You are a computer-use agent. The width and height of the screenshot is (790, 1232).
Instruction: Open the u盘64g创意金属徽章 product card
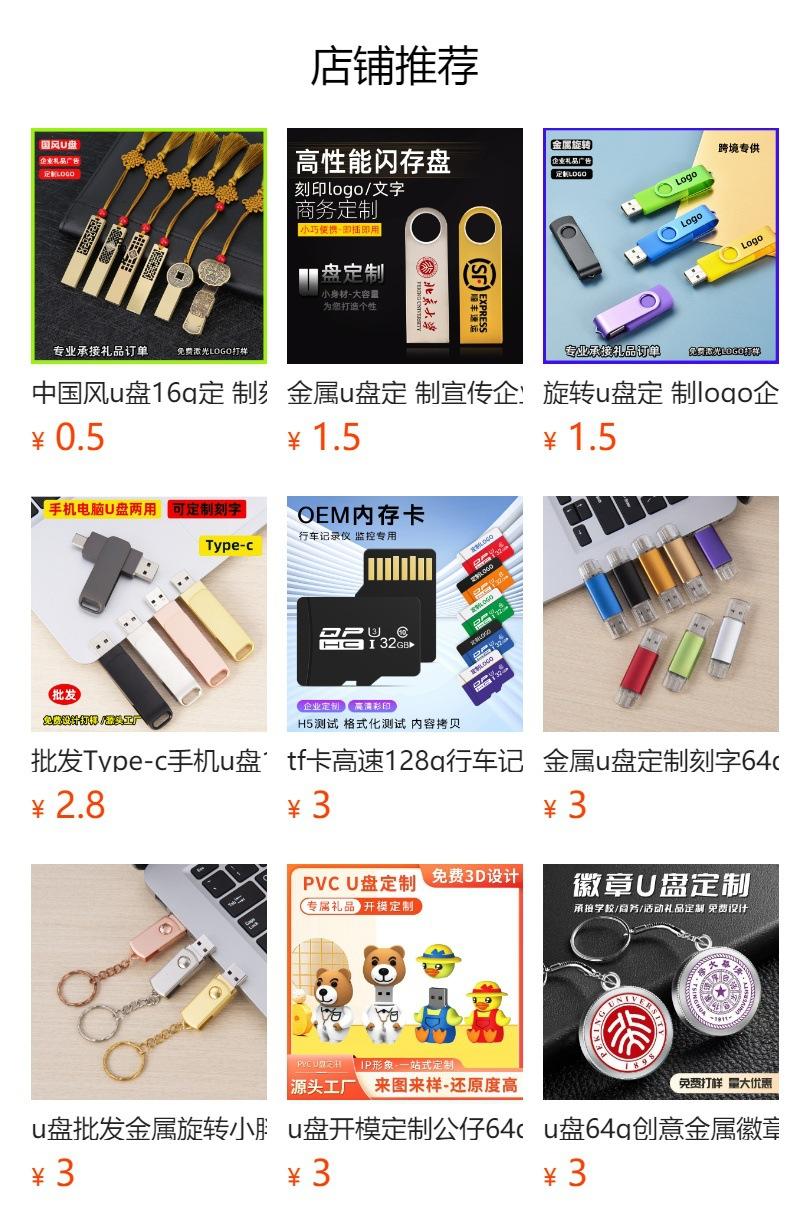tap(661, 982)
